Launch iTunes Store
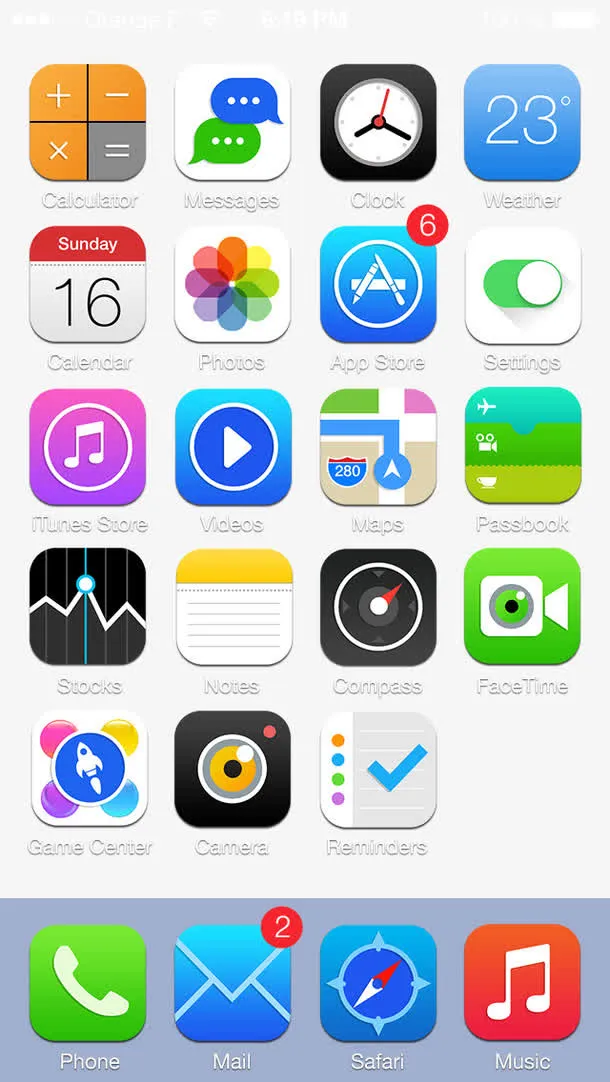The width and height of the screenshot is (610, 1082). [x=88, y=446]
